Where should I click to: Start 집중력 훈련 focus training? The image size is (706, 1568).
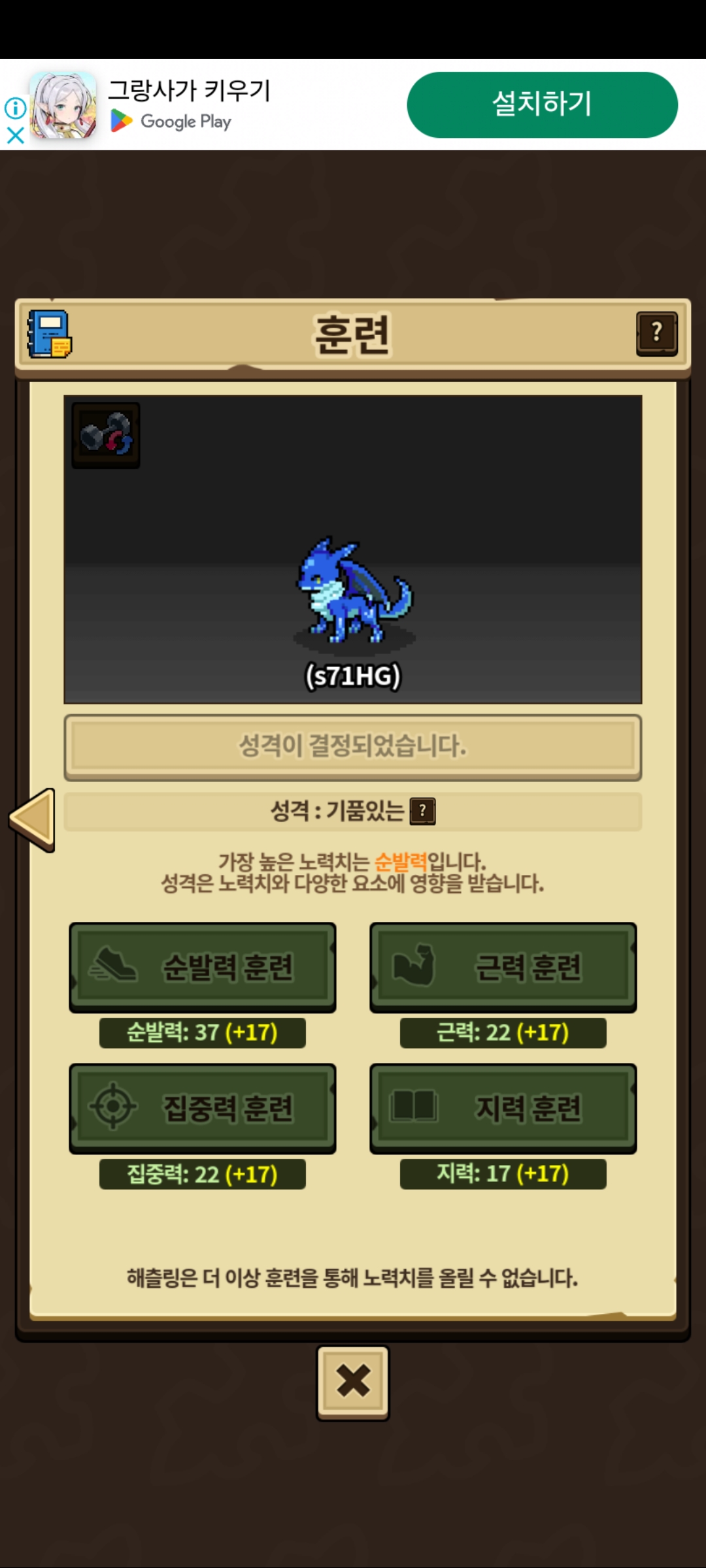point(203,1108)
